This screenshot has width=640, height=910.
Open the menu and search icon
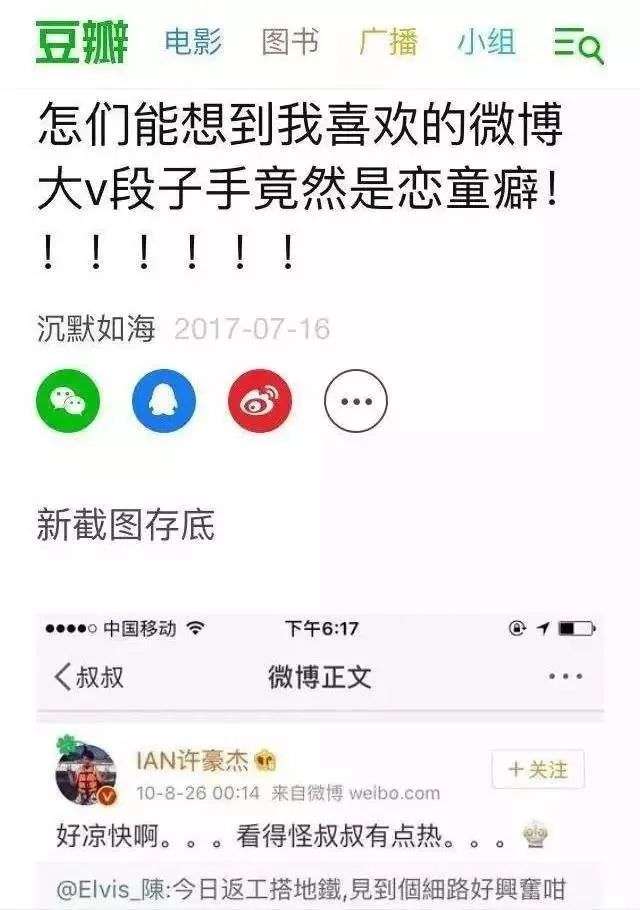tap(579, 45)
